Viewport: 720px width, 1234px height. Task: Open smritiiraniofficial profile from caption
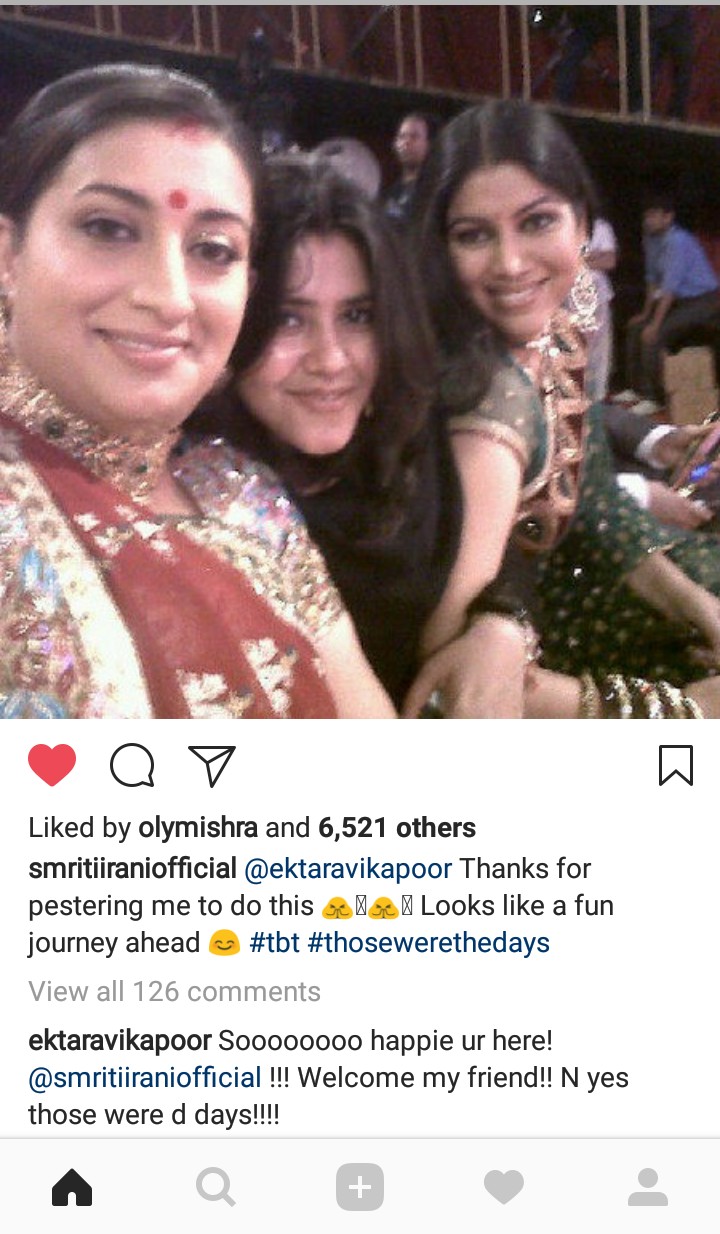(132, 868)
